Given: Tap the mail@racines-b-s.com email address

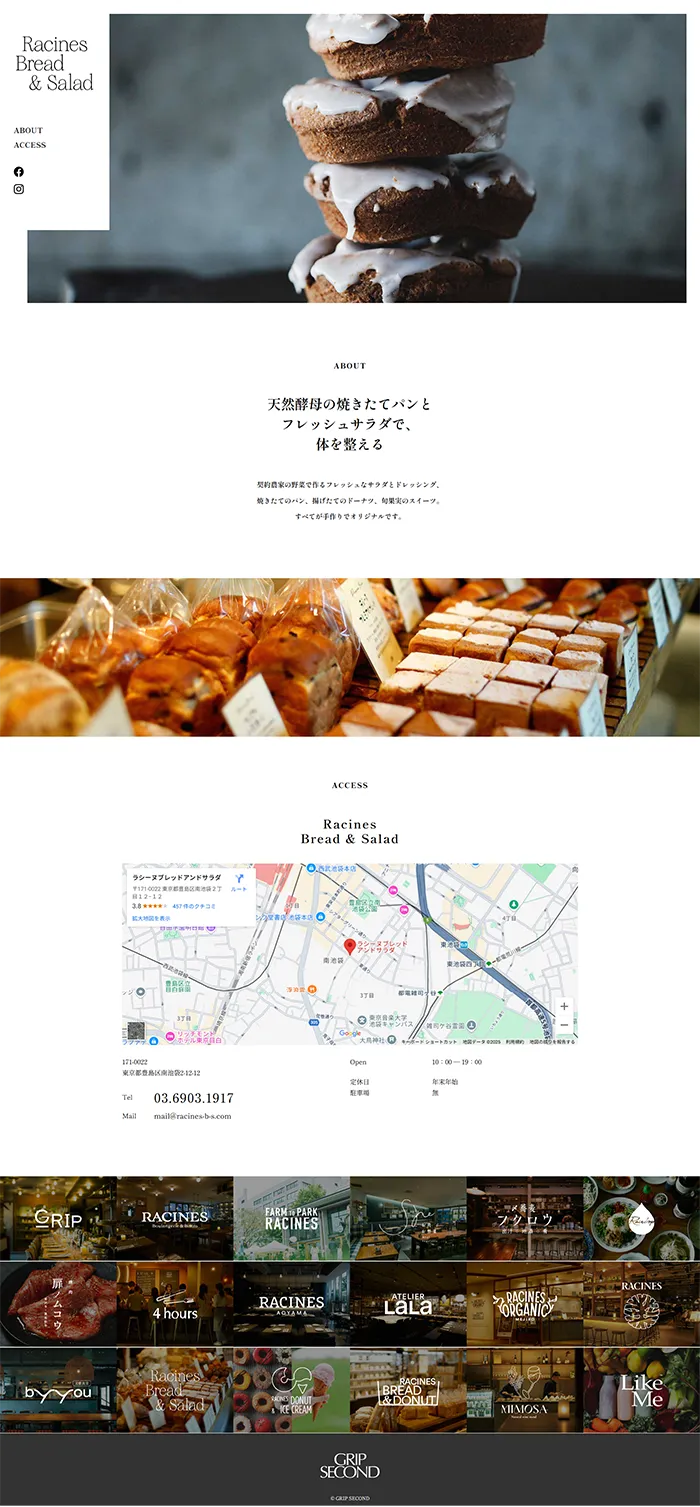Looking at the screenshot, I should click(x=192, y=1116).
